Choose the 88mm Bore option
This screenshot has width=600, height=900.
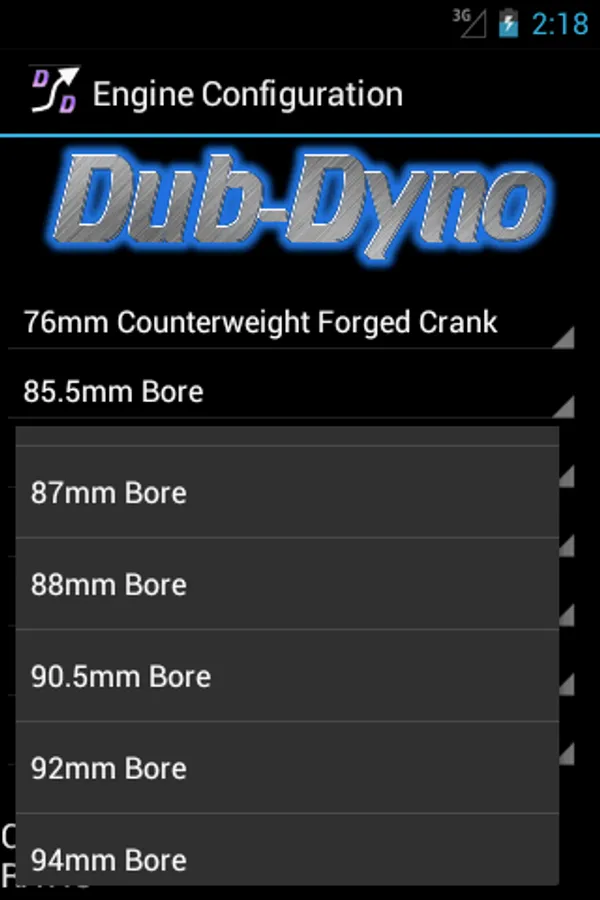pos(287,584)
